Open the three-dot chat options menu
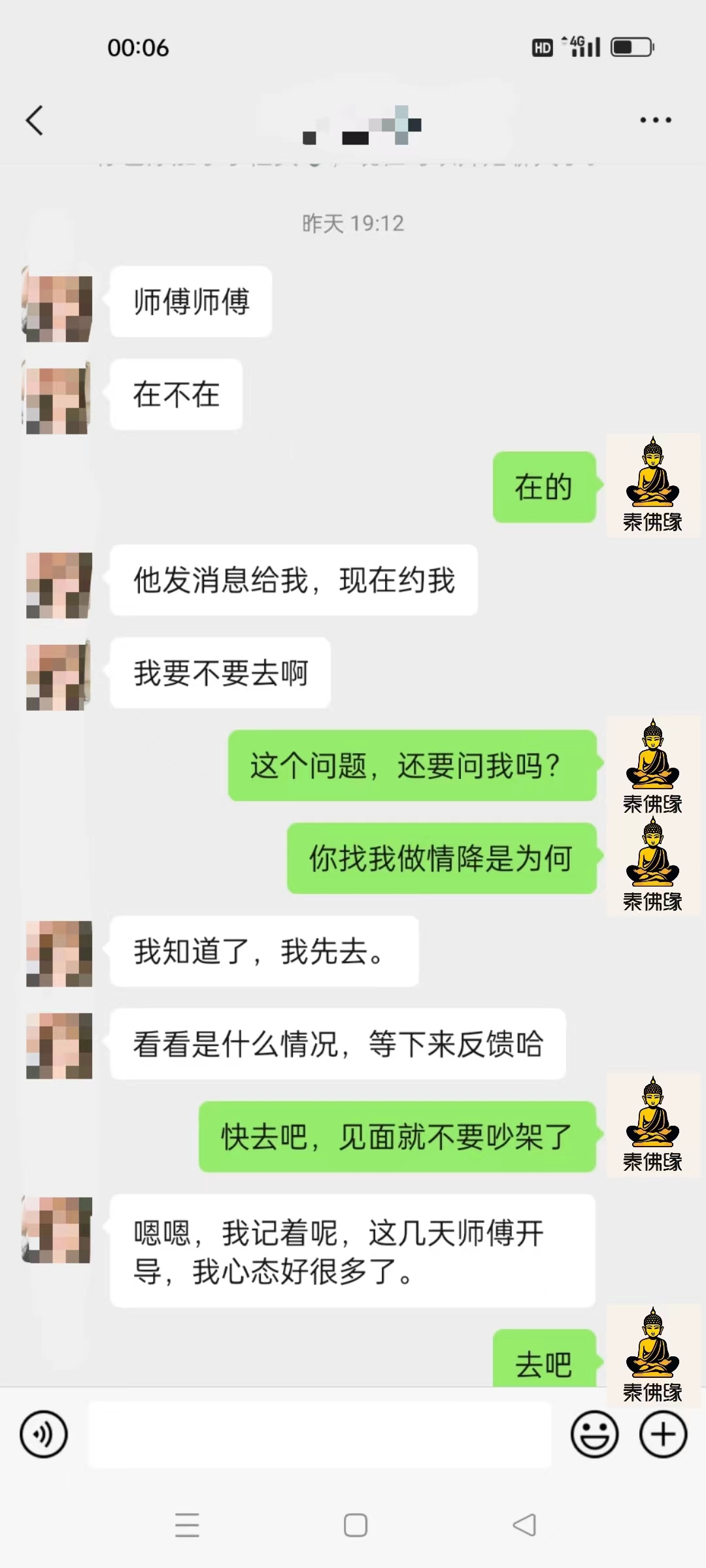Image resolution: width=706 pixels, height=1568 pixels. tap(656, 120)
